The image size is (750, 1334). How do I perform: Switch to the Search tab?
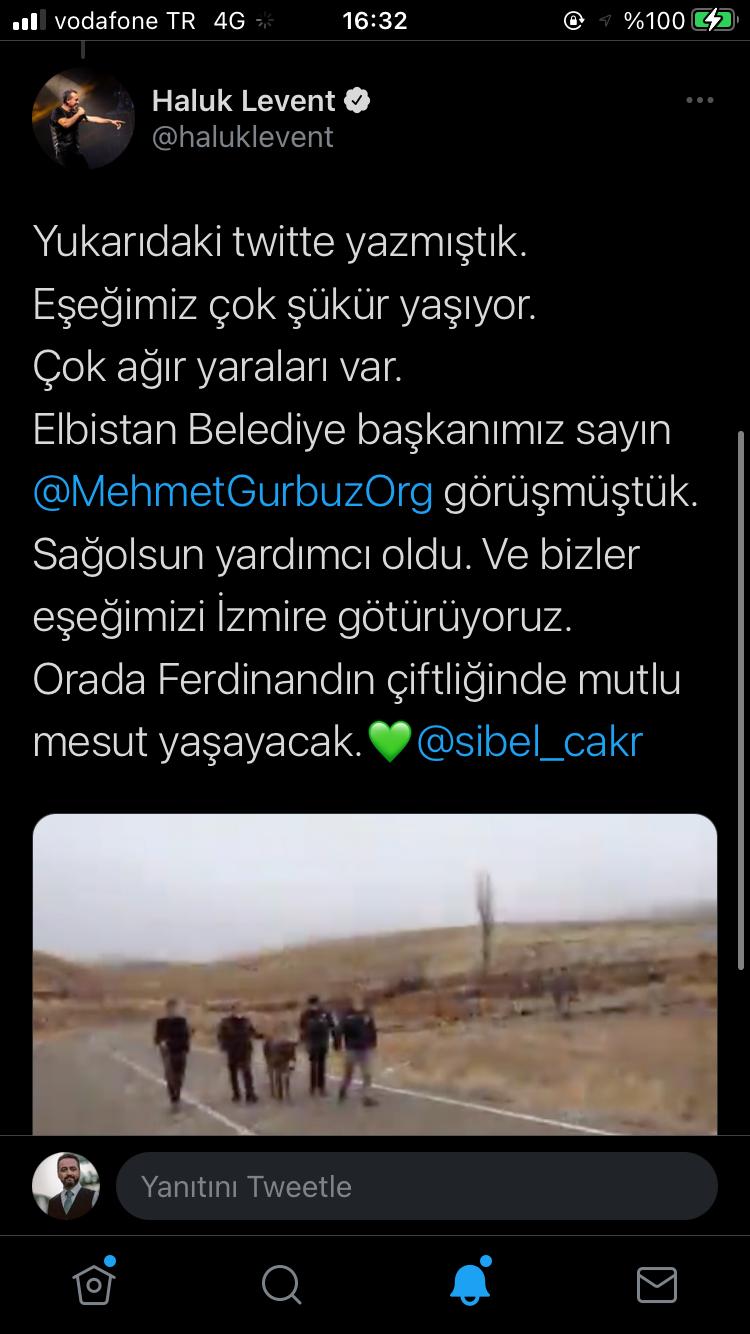281,1284
